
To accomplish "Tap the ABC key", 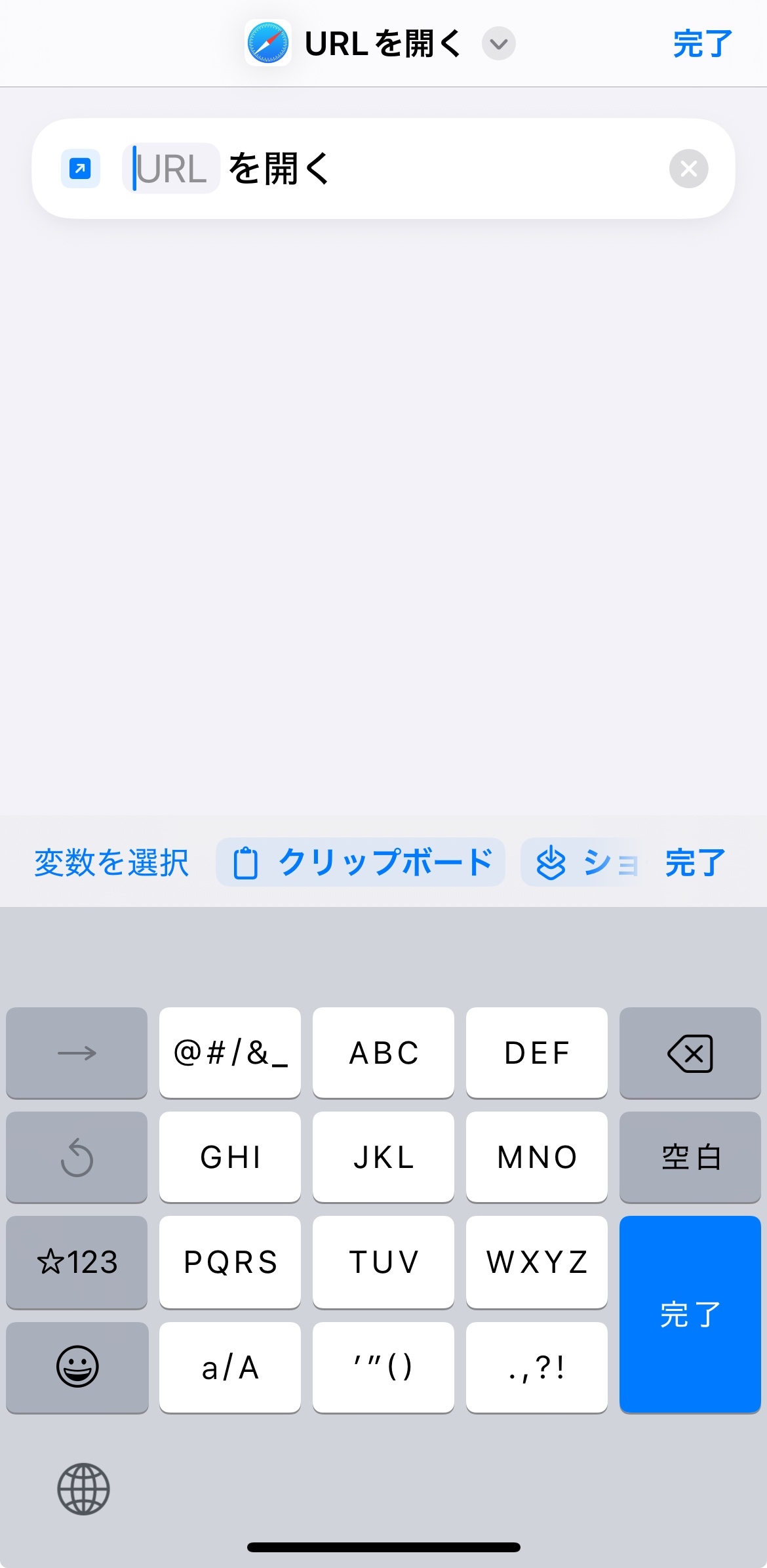I will tap(383, 1053).
